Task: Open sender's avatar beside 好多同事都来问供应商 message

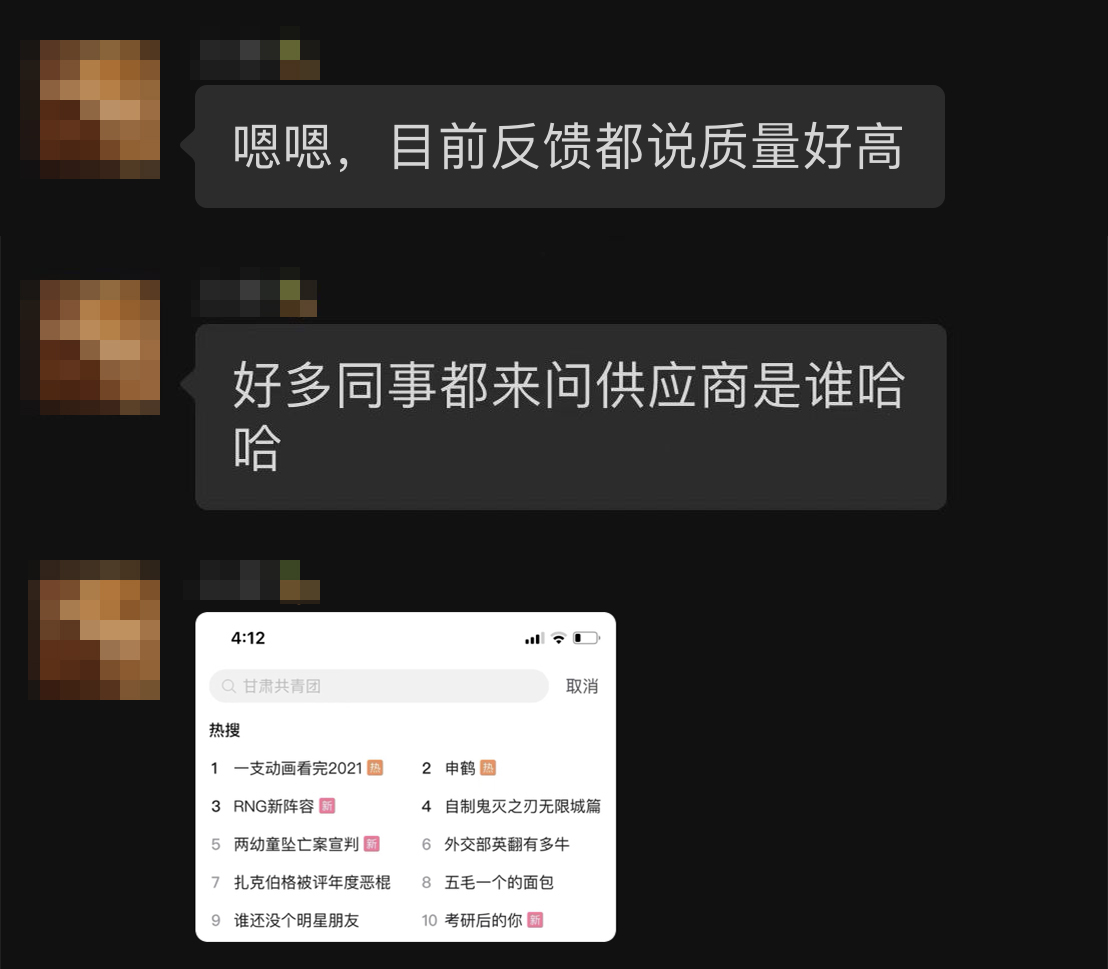Action: (91, 347)
